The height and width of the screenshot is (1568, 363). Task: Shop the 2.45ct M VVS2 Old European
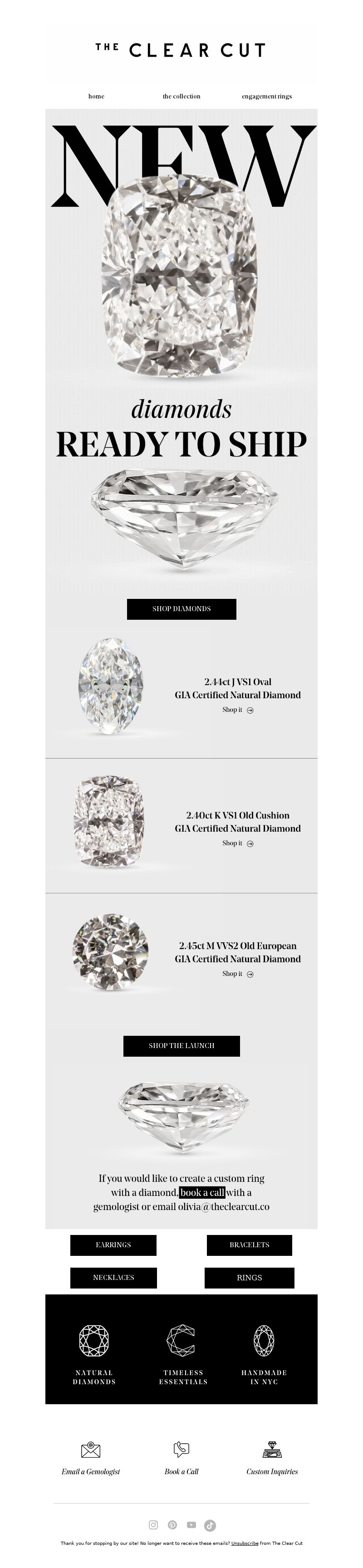(237, 974)
